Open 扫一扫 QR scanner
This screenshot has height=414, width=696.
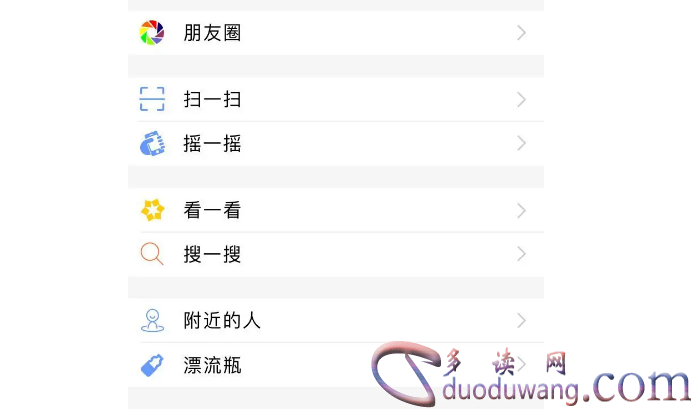[x=212, y=100]
